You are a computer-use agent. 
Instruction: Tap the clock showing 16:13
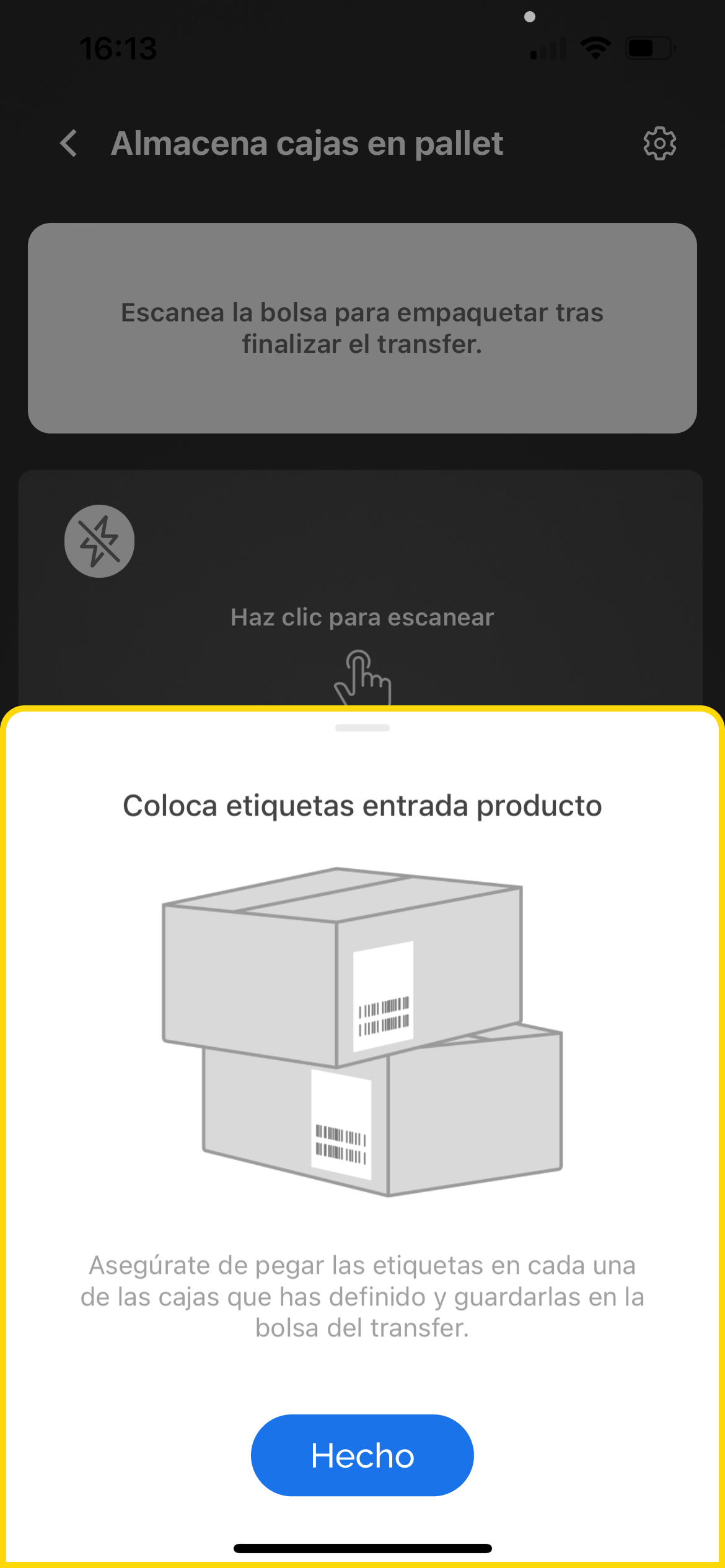[x=118, y=48]
